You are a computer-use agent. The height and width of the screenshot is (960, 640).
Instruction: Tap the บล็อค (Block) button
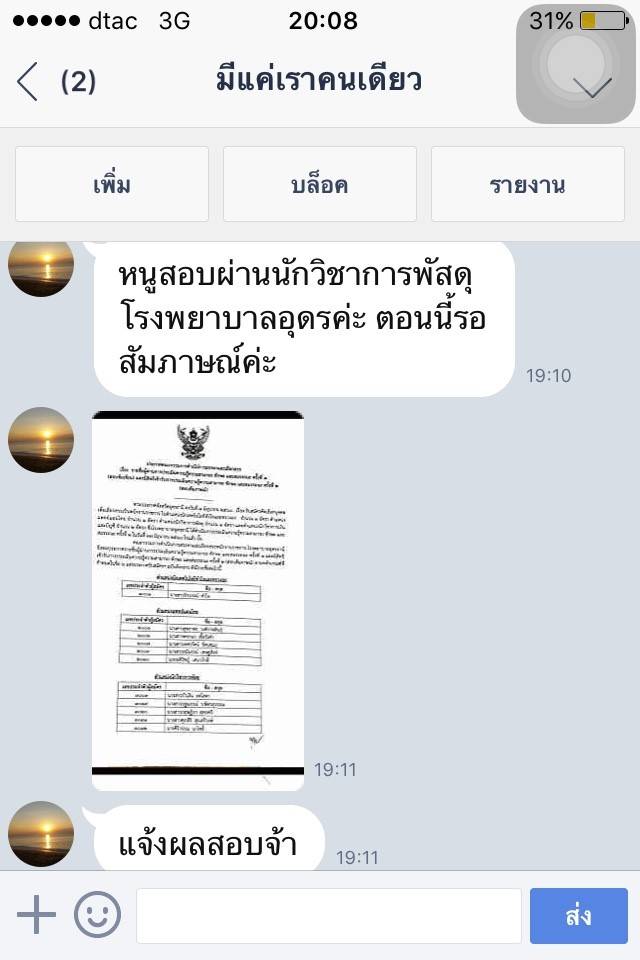(319, 184)
